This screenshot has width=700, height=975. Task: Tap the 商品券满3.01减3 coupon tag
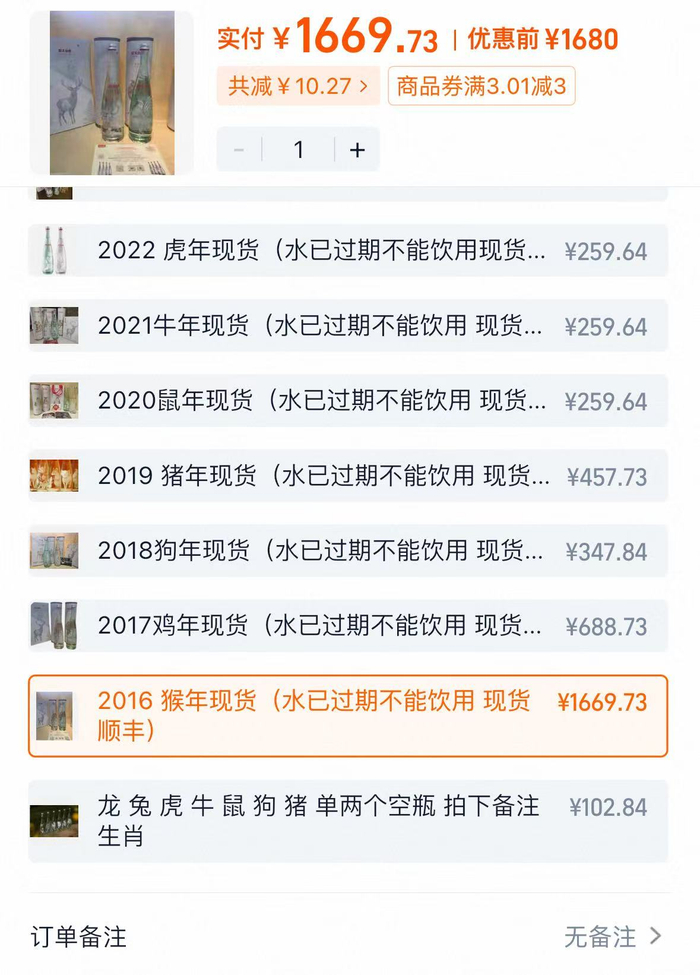click(x=481, y=87)
